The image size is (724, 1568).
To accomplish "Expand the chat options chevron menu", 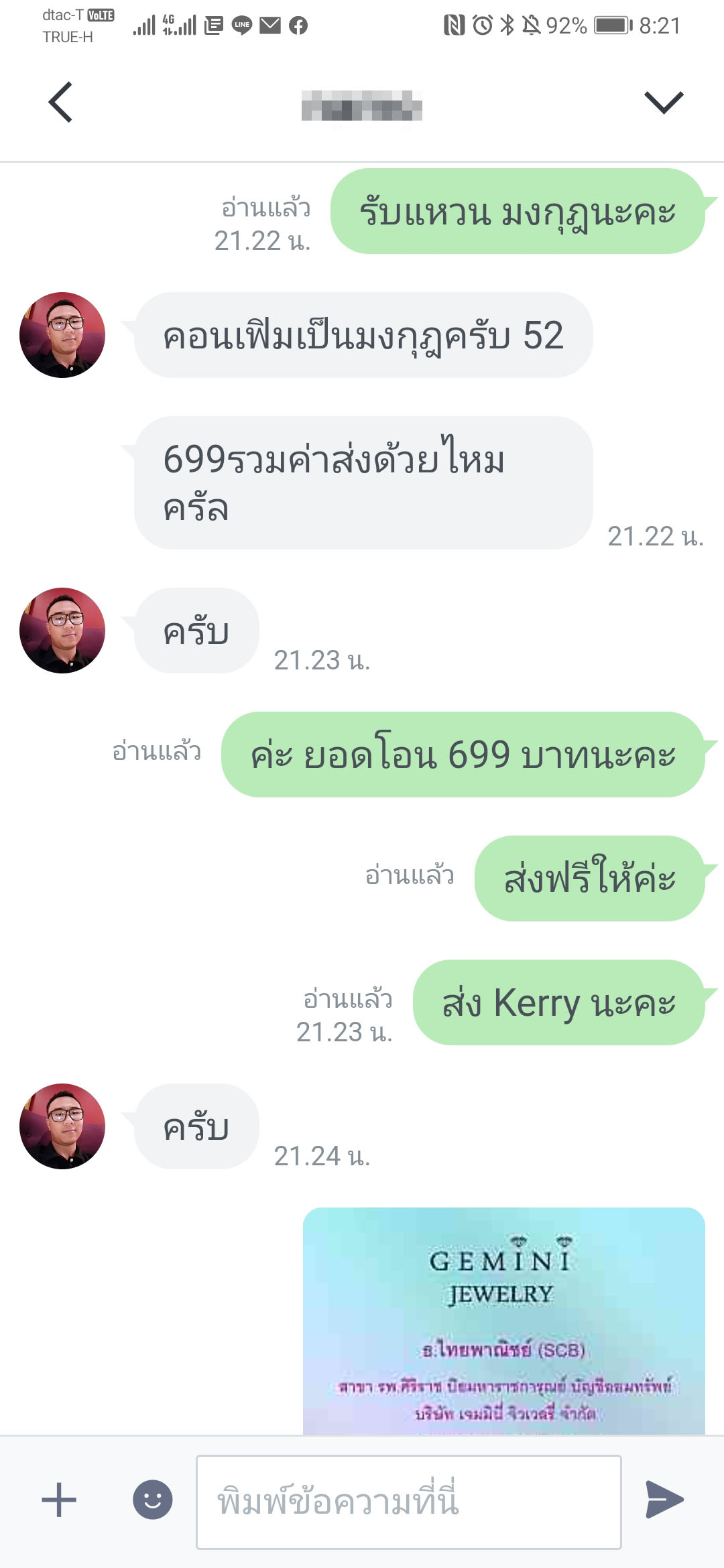I will coord(664,103).
